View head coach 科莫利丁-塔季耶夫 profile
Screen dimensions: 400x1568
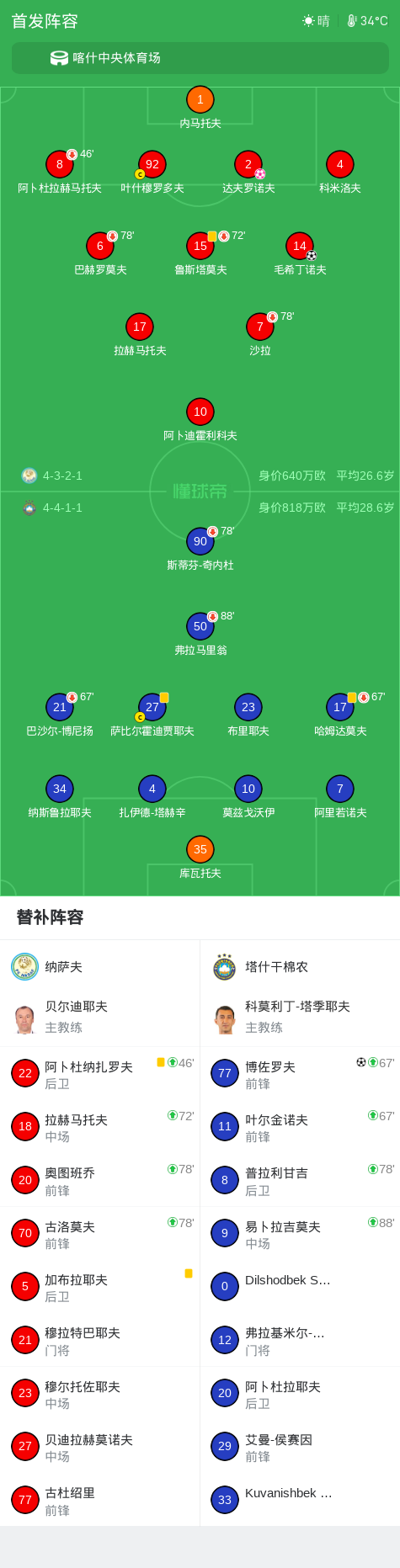coord(300,1017)
